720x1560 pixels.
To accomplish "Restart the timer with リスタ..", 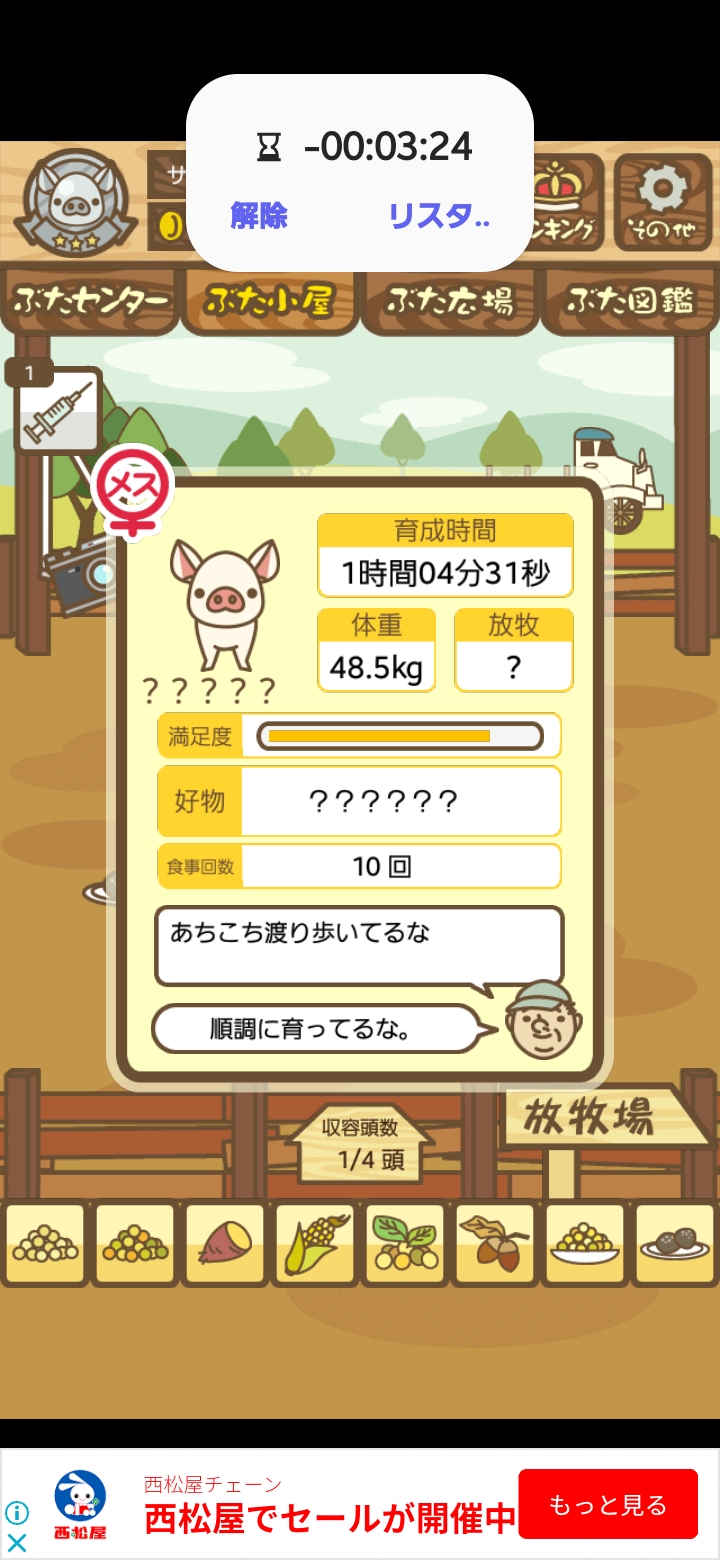I will coord(438,215).
